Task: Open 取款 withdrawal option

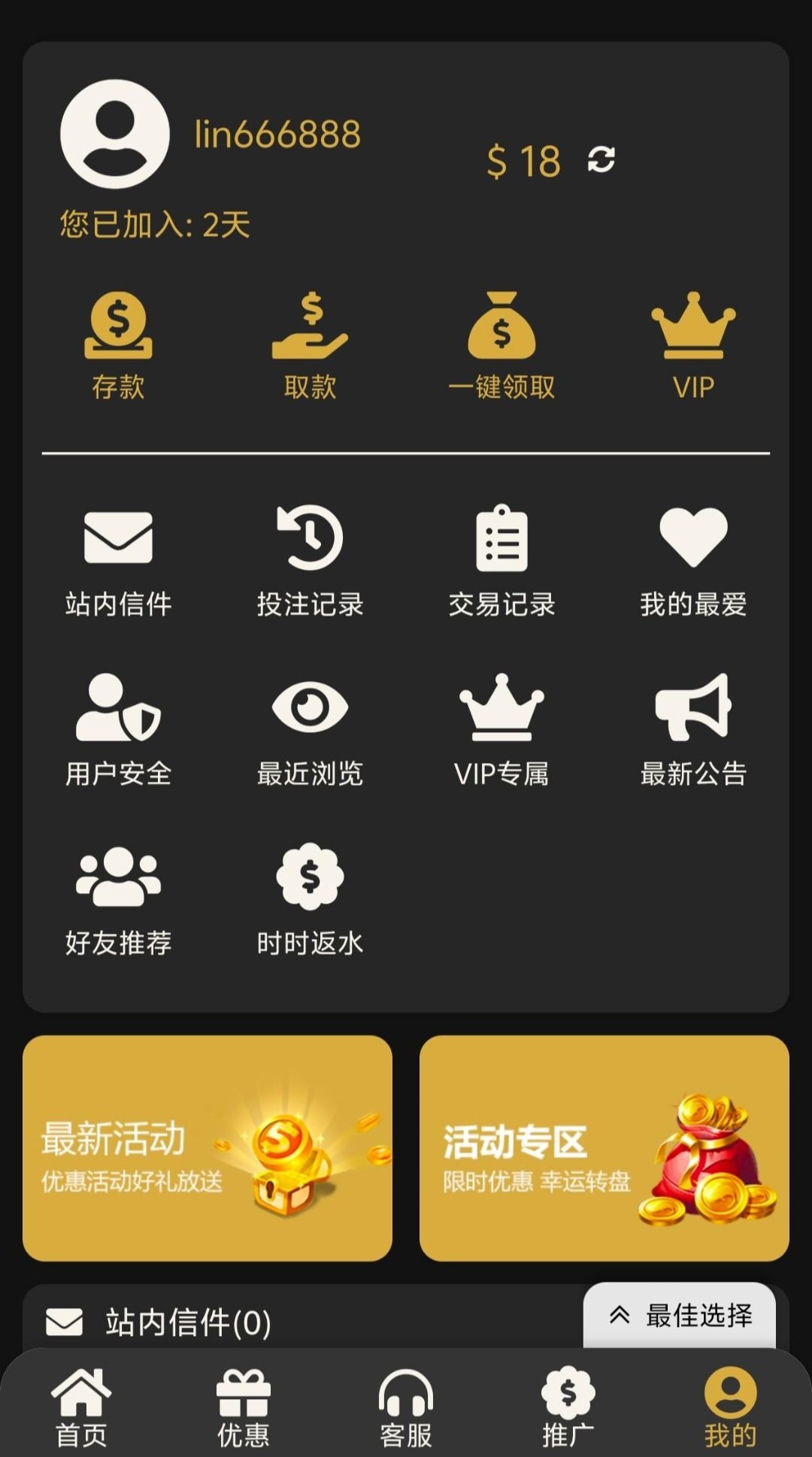Action: coord(310,345)
